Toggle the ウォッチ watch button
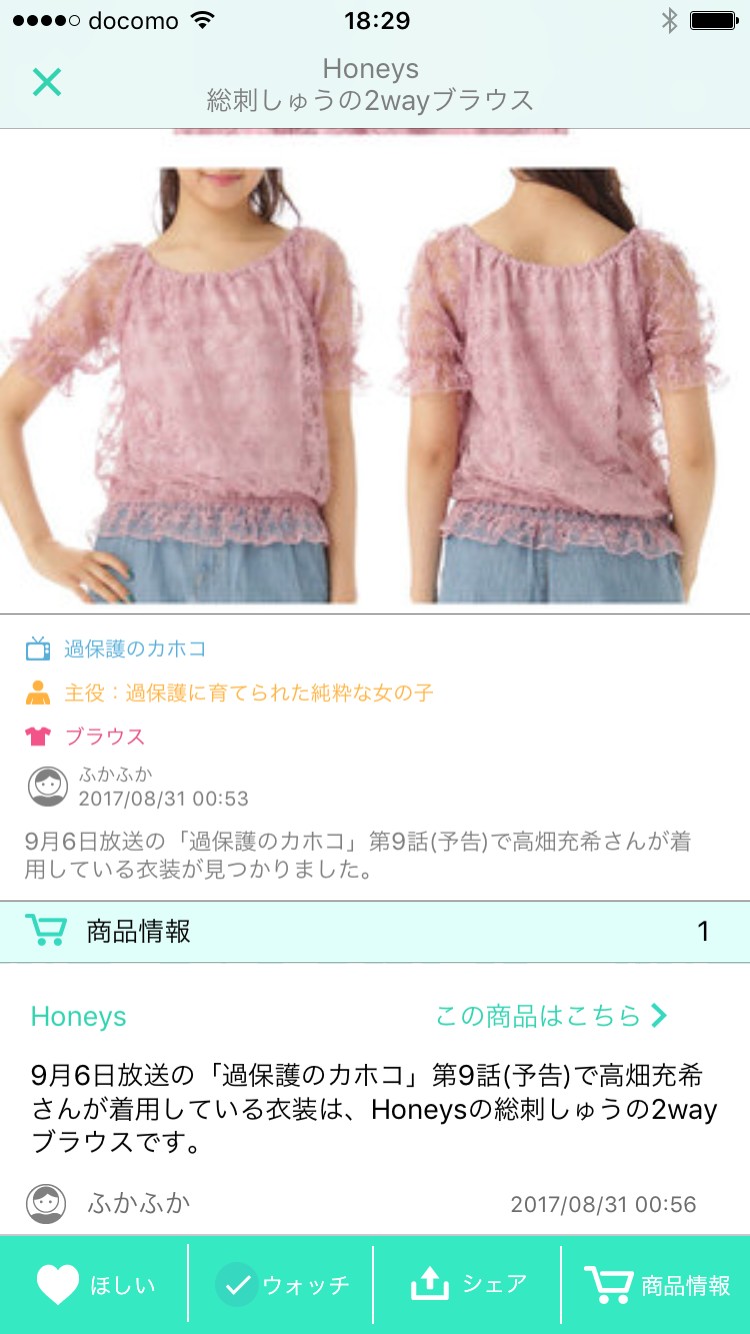 pyautogui.click(x=282, y=1285)
